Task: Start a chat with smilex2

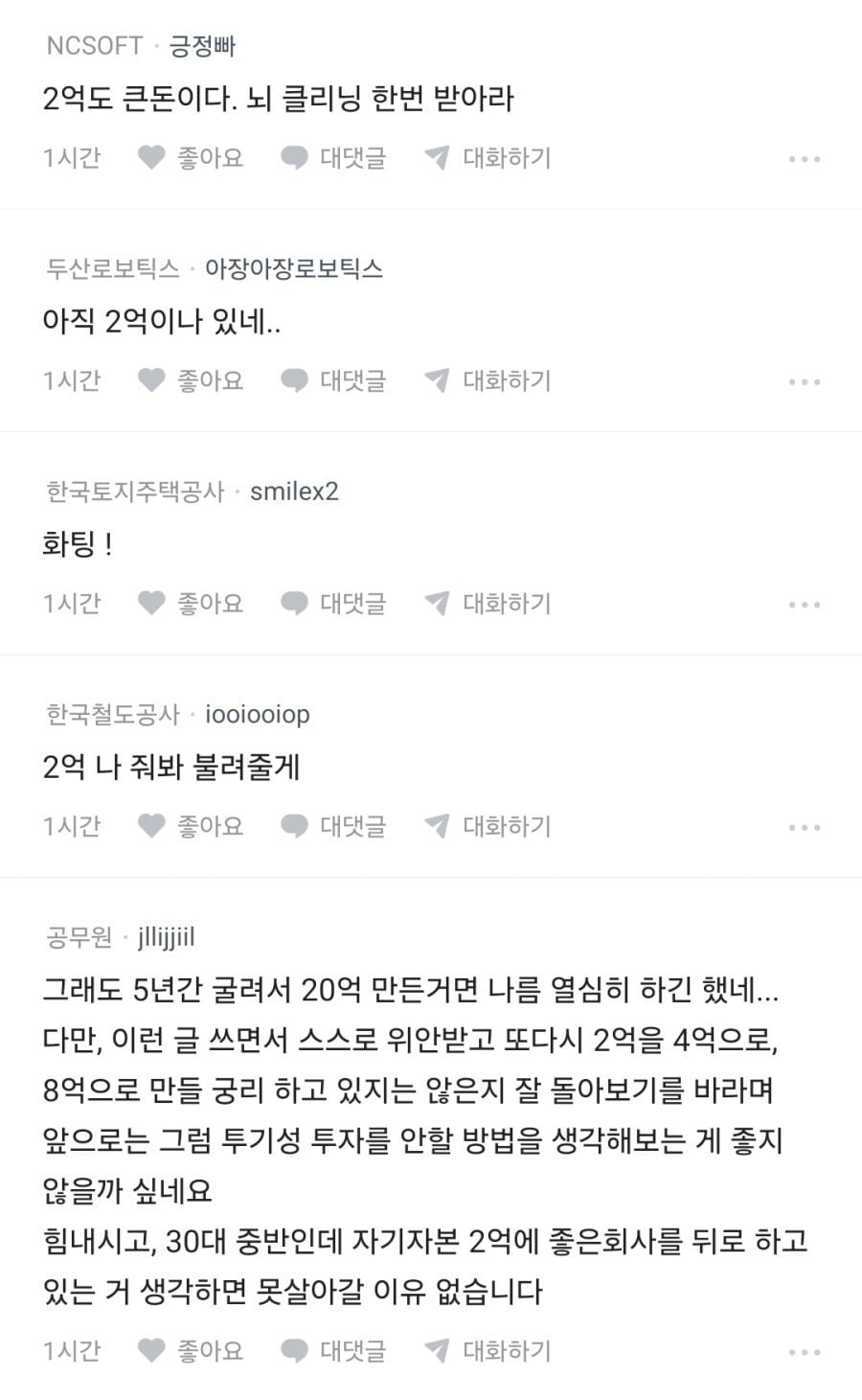Action: (x=488, y=603)
